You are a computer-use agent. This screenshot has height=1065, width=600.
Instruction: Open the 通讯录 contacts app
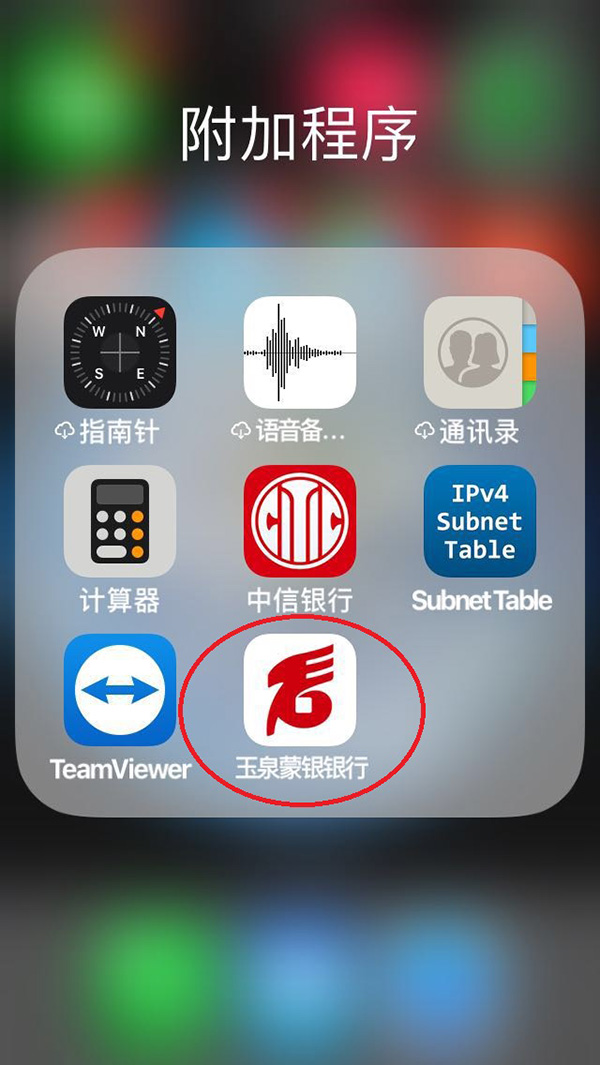(480, 353)
